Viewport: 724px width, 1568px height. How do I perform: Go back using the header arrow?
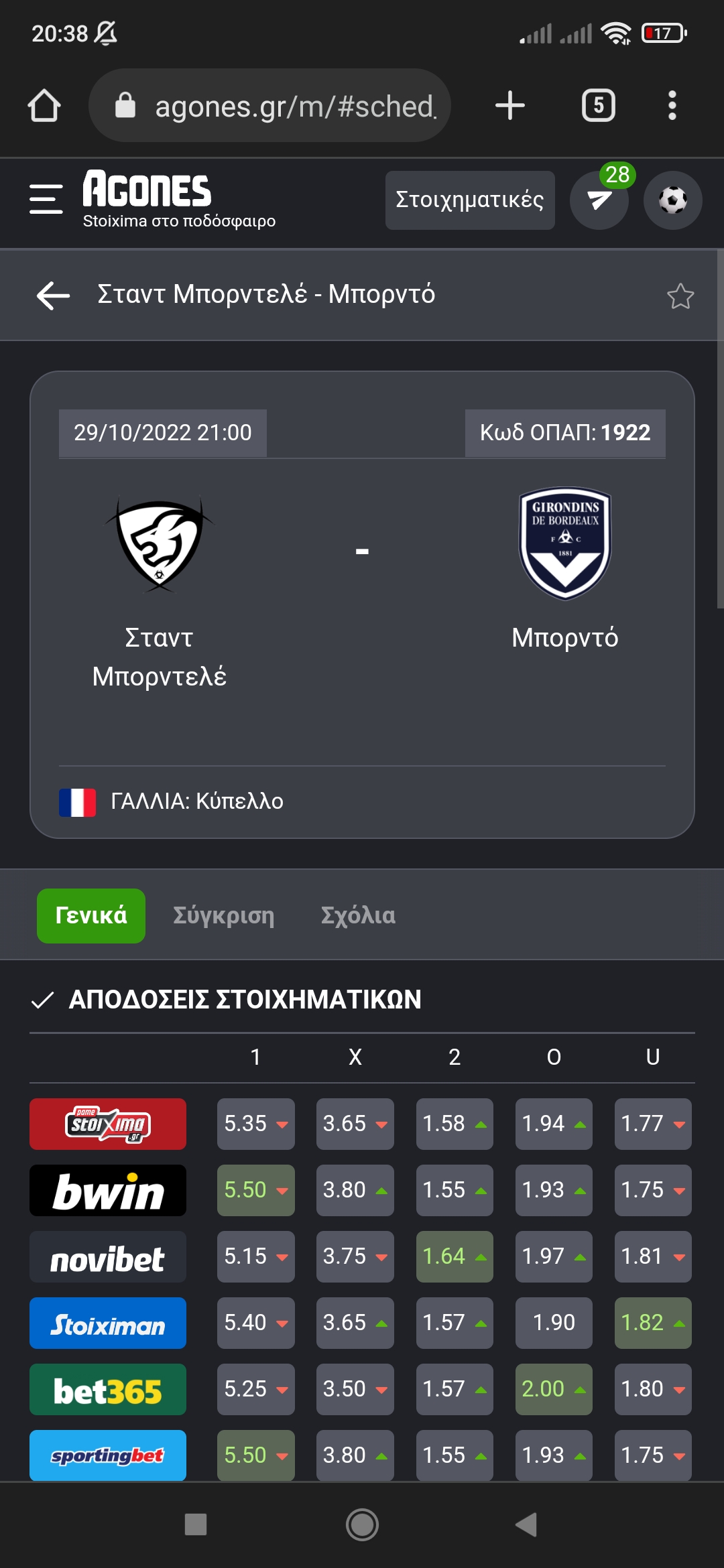click(53, 295)
